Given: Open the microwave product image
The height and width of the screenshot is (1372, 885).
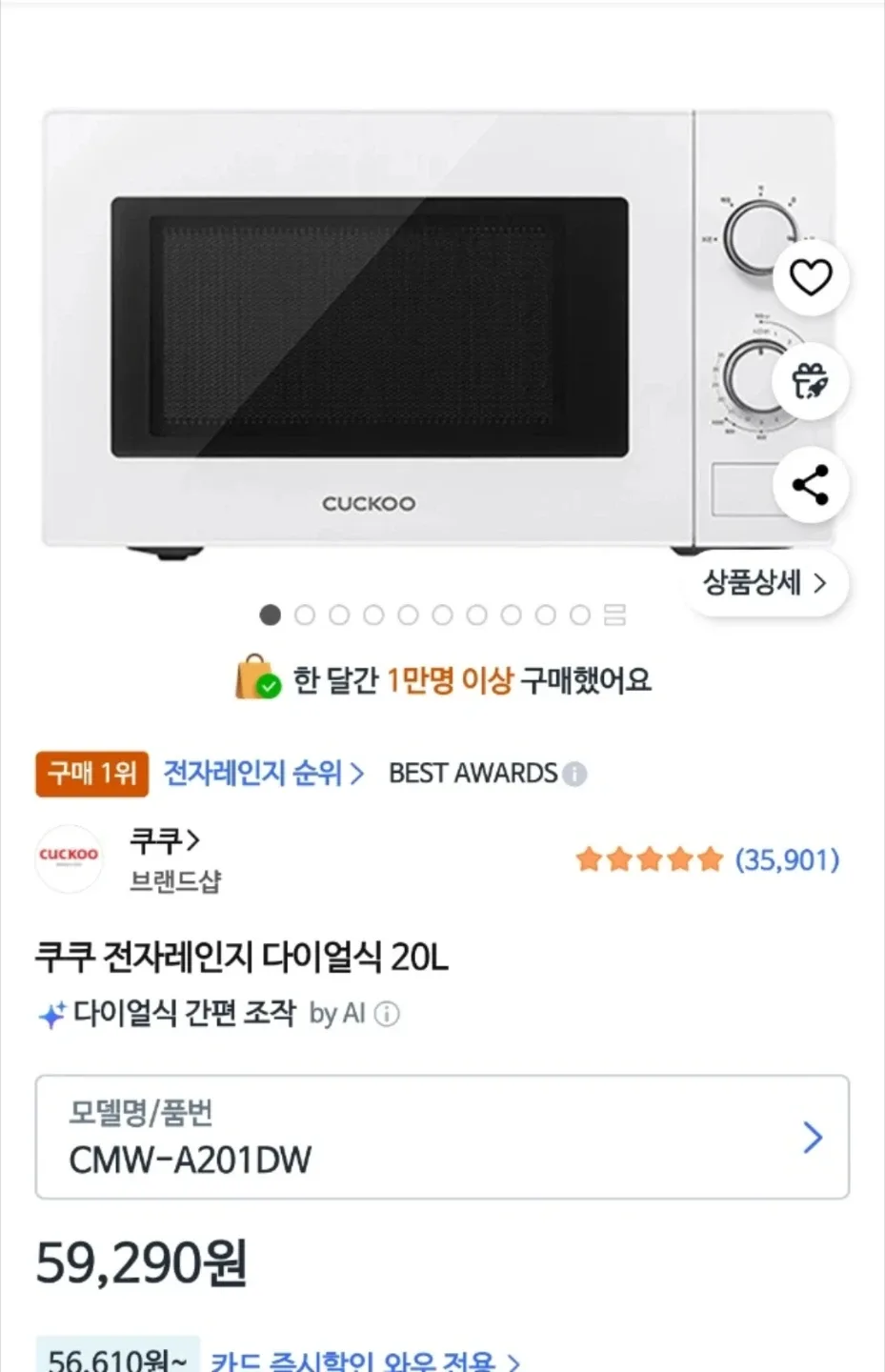Looking at the screenshot, I should 381,333.
